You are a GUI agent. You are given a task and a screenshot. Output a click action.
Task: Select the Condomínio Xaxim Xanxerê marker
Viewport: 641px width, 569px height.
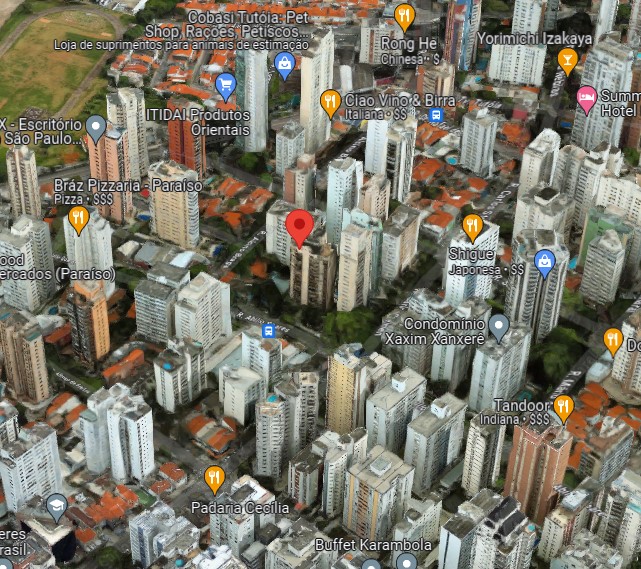tap(498, 324)
